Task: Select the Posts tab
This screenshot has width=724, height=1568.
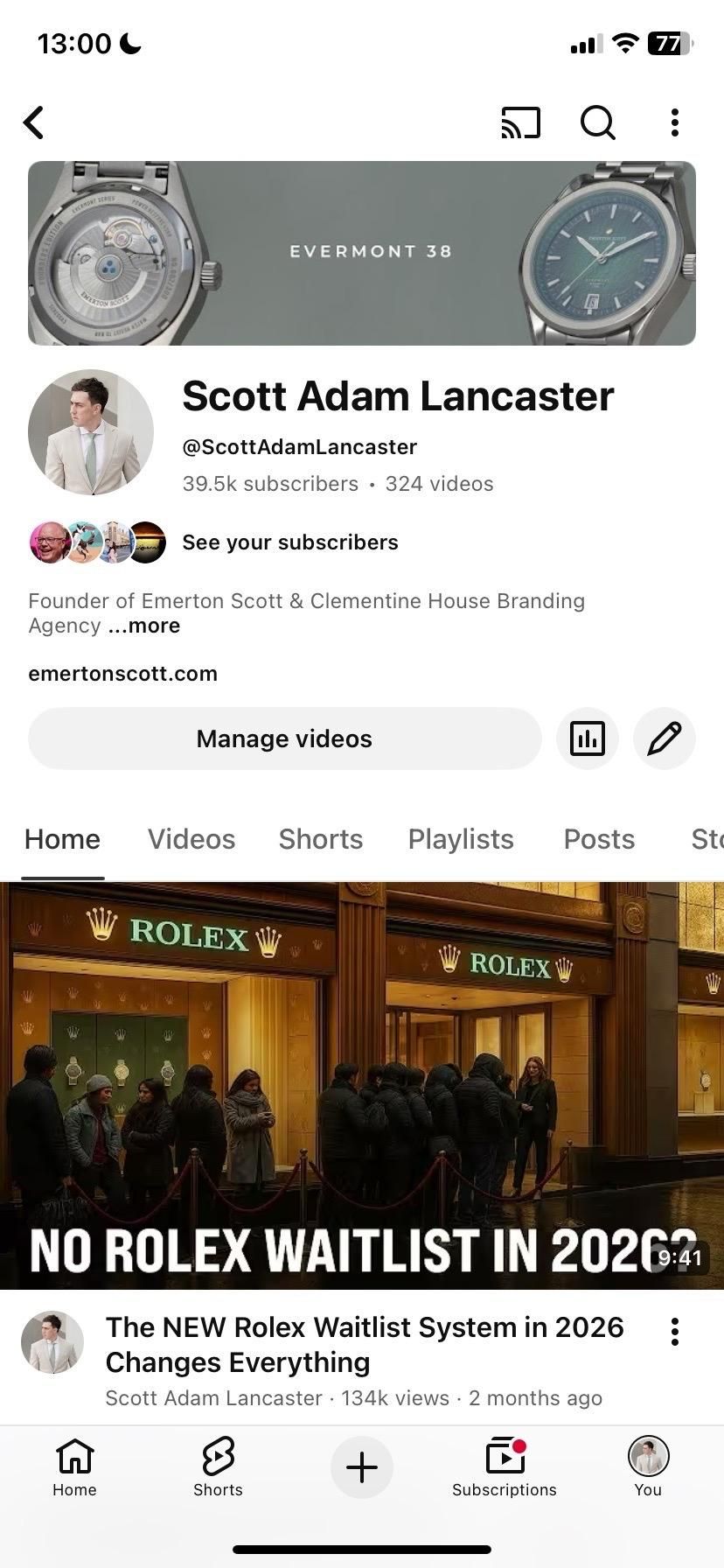Action: (x=599, y=839)
